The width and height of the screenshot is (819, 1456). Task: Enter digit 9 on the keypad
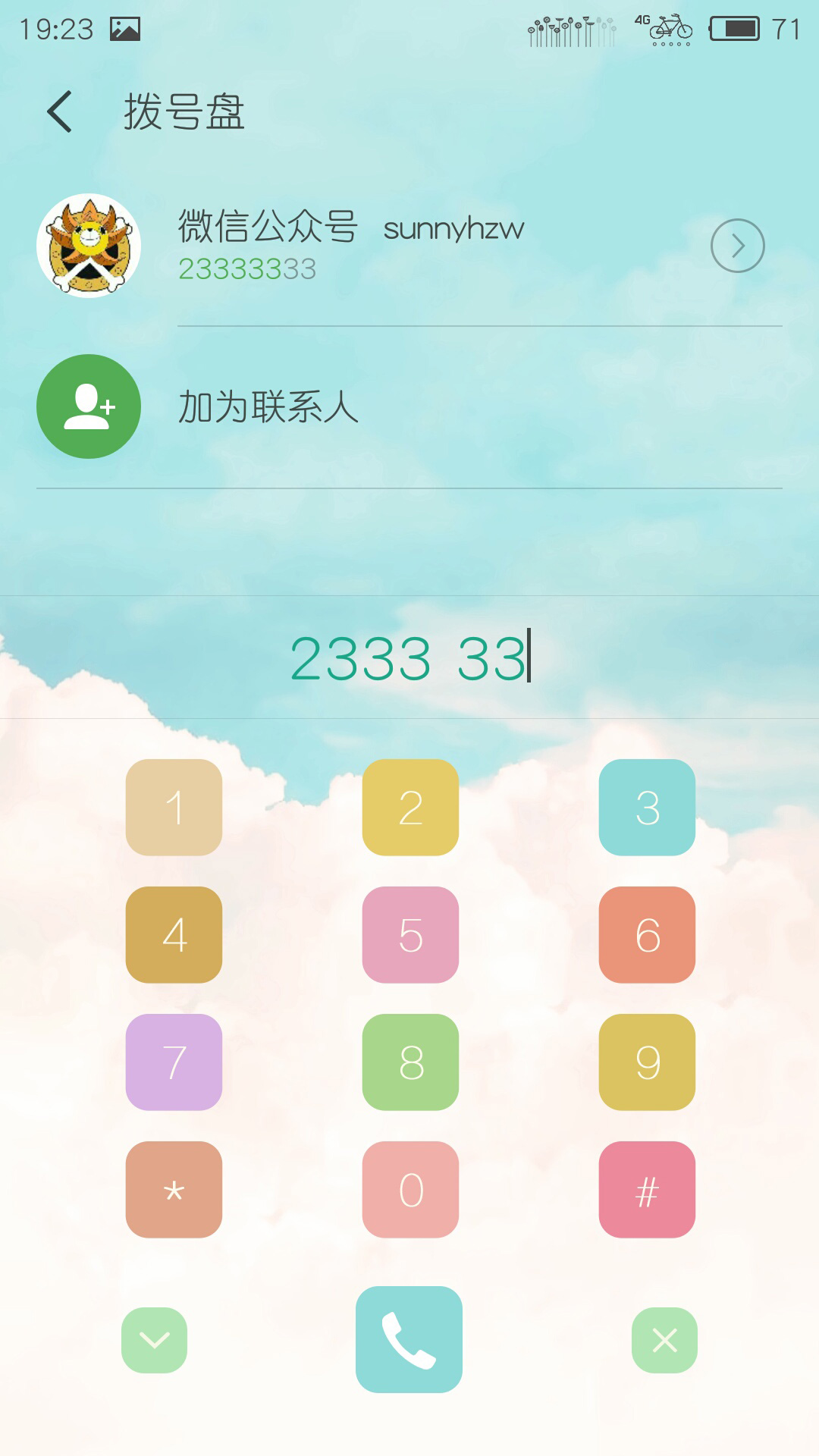click(x=647, y=1062)
